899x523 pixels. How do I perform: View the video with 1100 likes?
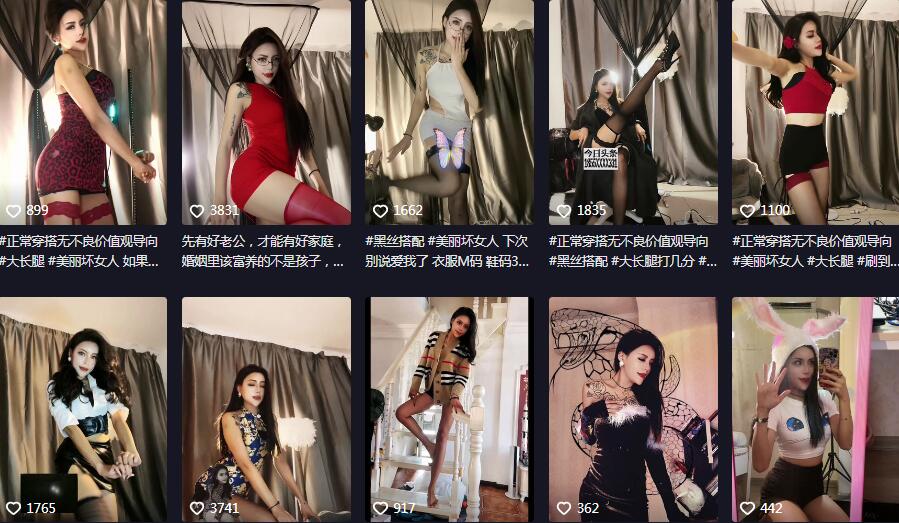[x=816, y=110]
